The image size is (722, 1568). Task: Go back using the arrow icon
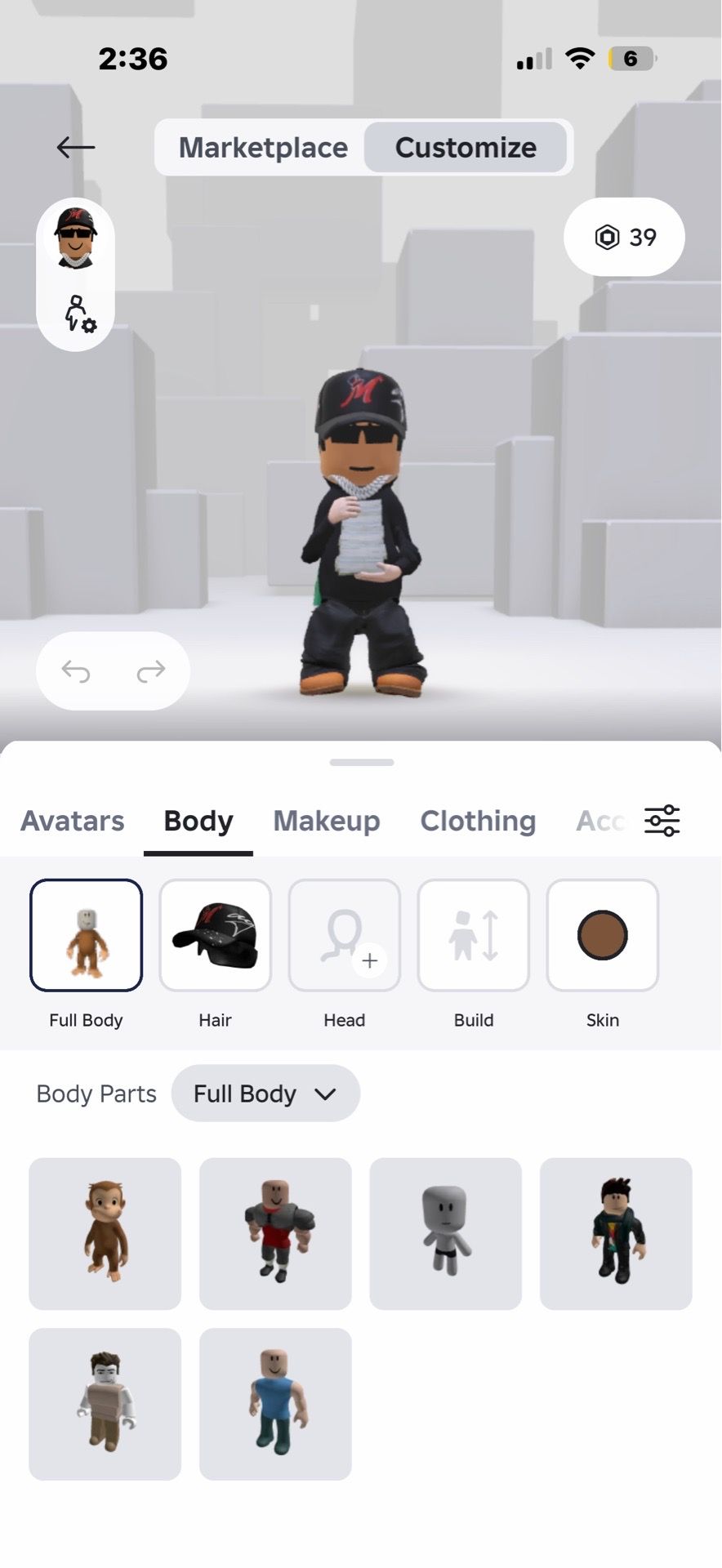pos(76,147)
